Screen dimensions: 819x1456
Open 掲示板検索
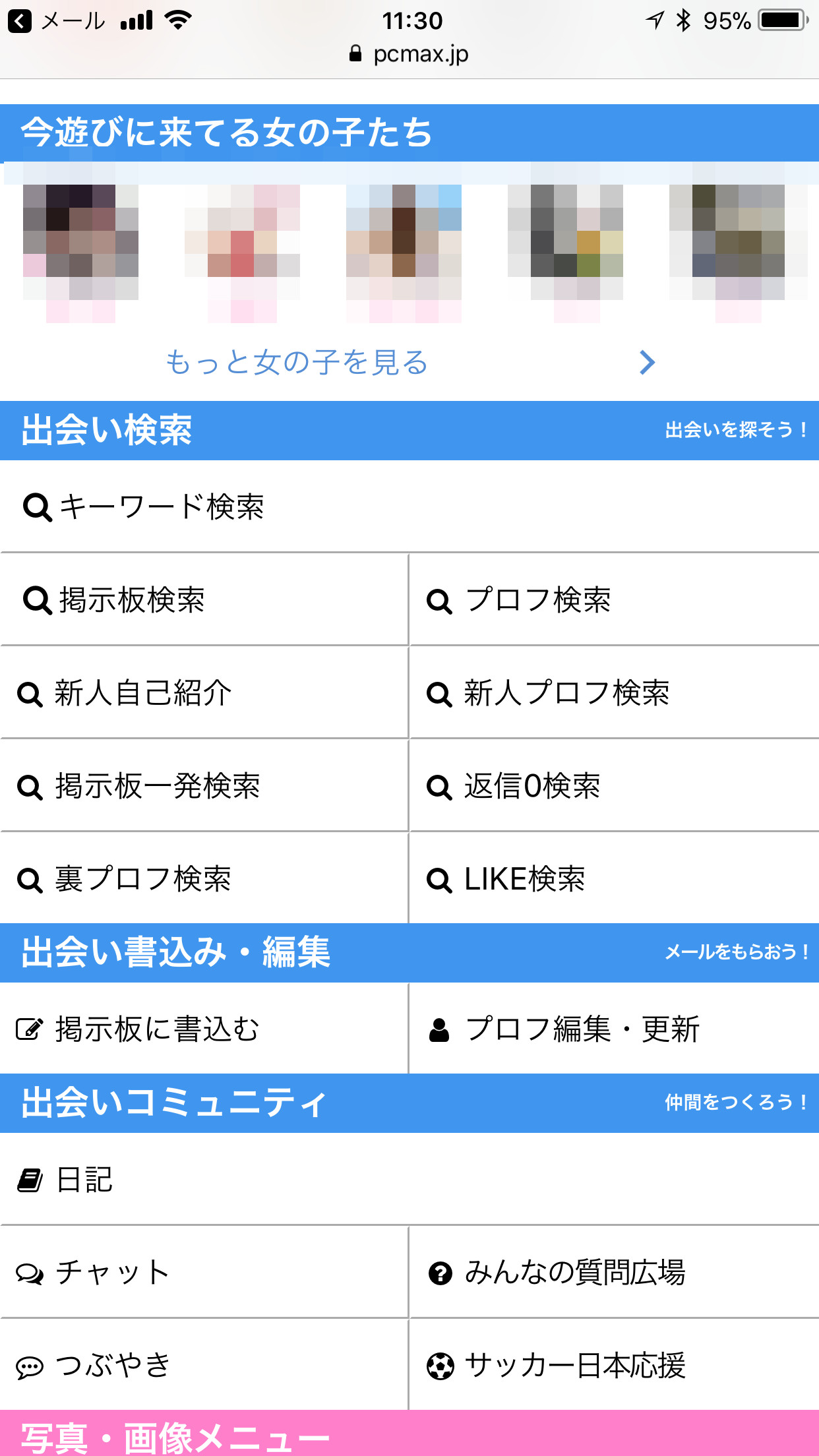coord(132,600)
